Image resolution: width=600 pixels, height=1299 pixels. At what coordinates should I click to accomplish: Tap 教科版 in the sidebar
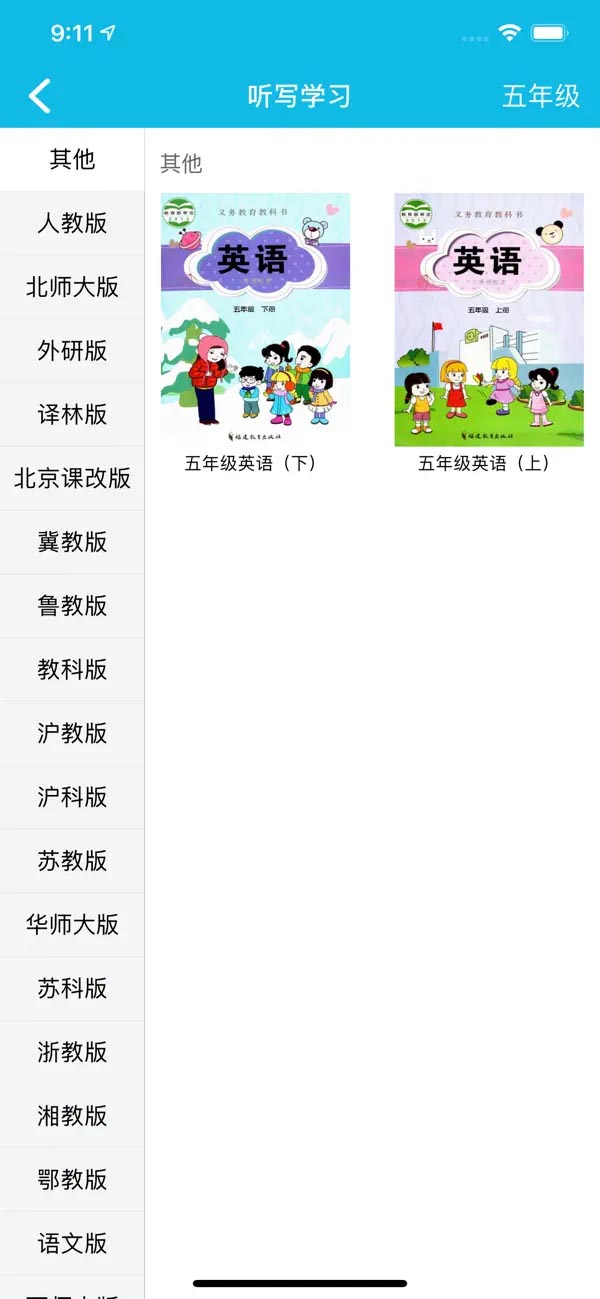point(72,670)
